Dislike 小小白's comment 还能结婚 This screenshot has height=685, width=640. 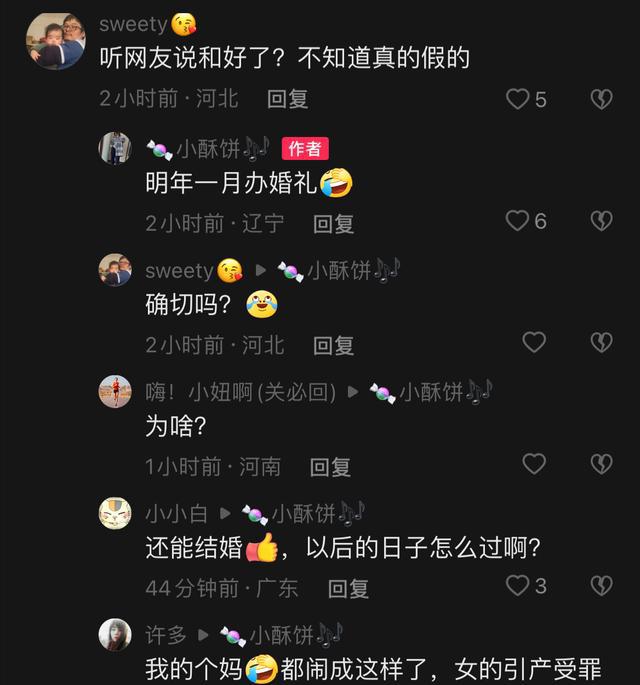600,586
